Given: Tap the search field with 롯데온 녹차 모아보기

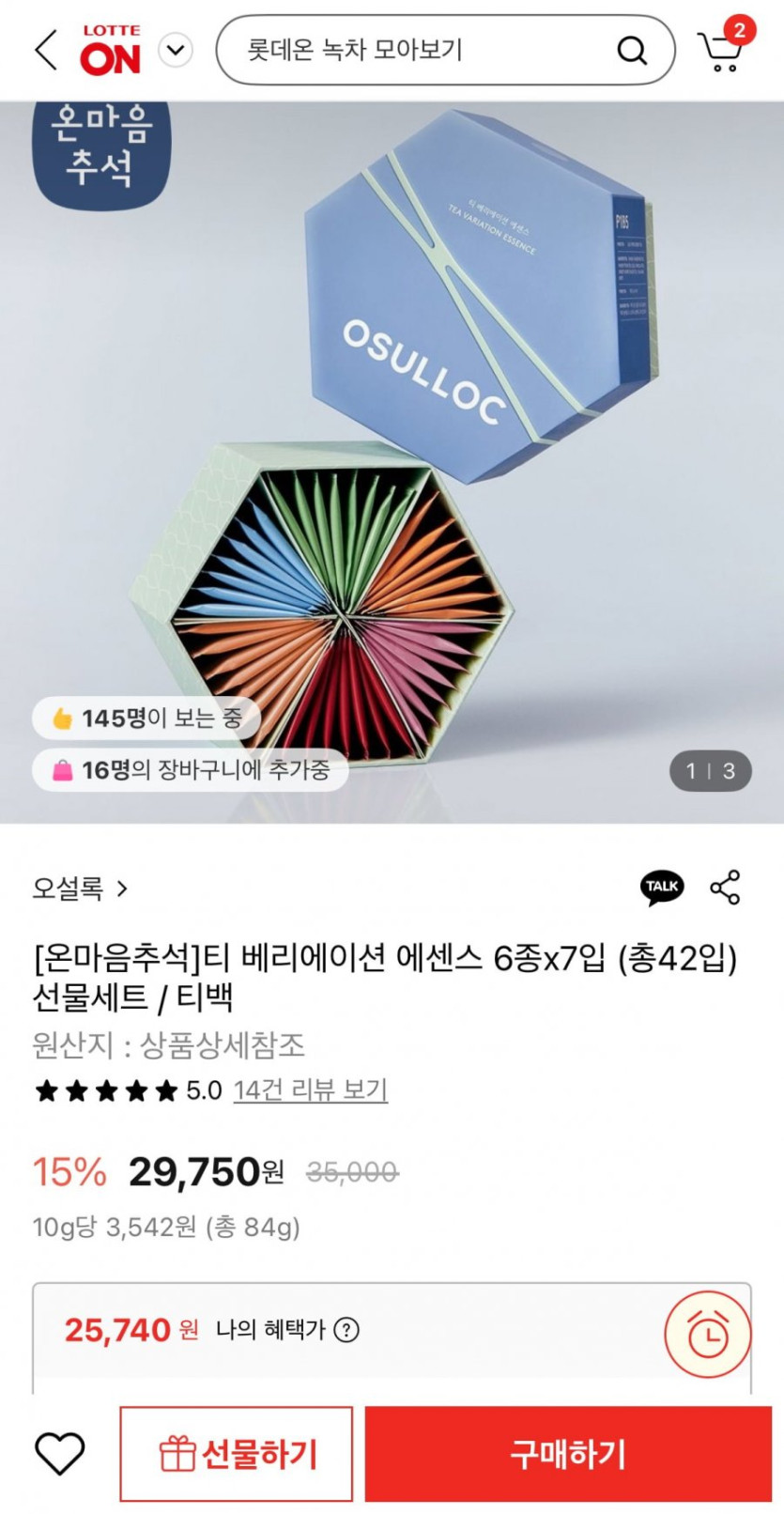Looking at the screenshot, I should click(413, 50).
